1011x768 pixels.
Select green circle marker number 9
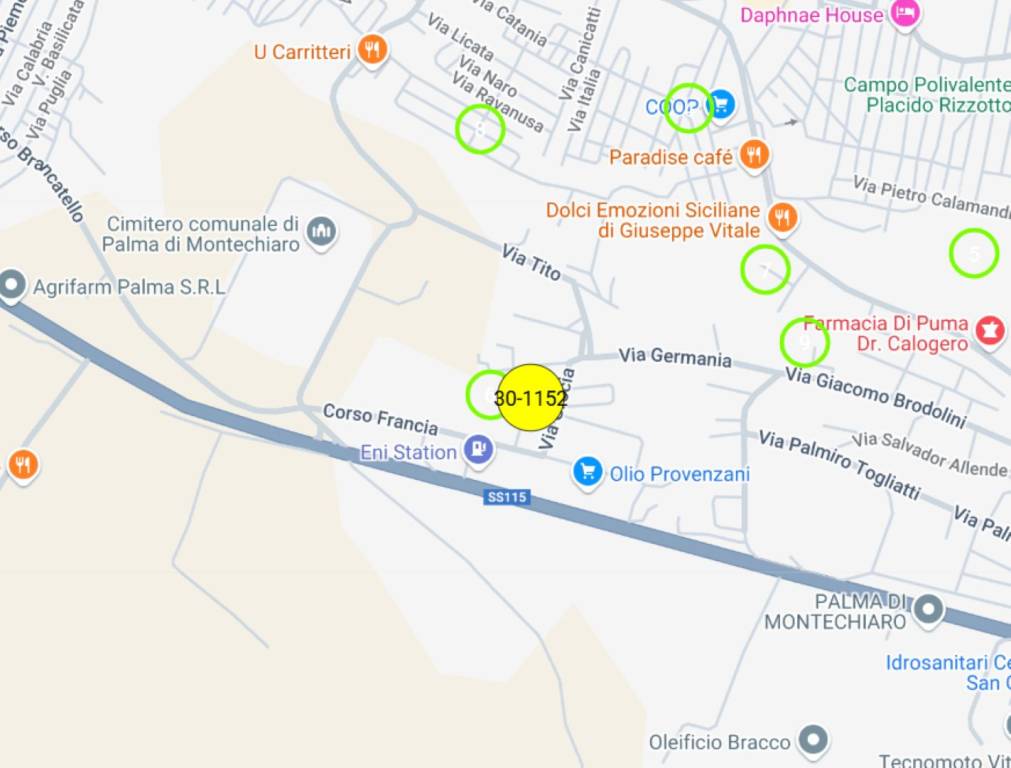click(804, 343)
